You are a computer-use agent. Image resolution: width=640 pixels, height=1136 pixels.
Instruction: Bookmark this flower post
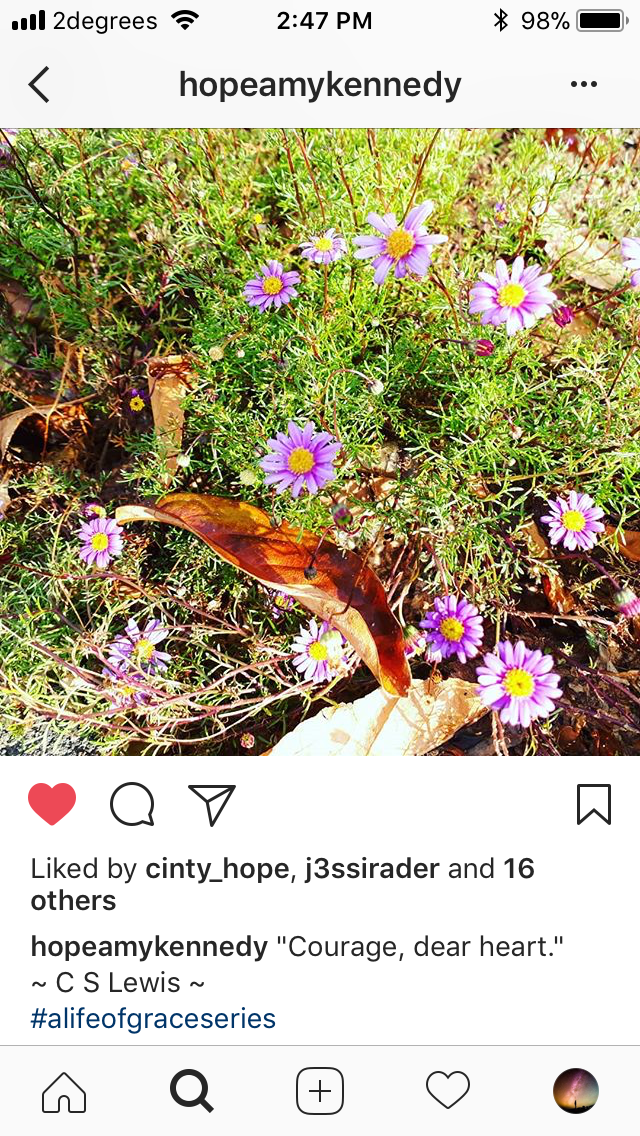pos(593,804)
